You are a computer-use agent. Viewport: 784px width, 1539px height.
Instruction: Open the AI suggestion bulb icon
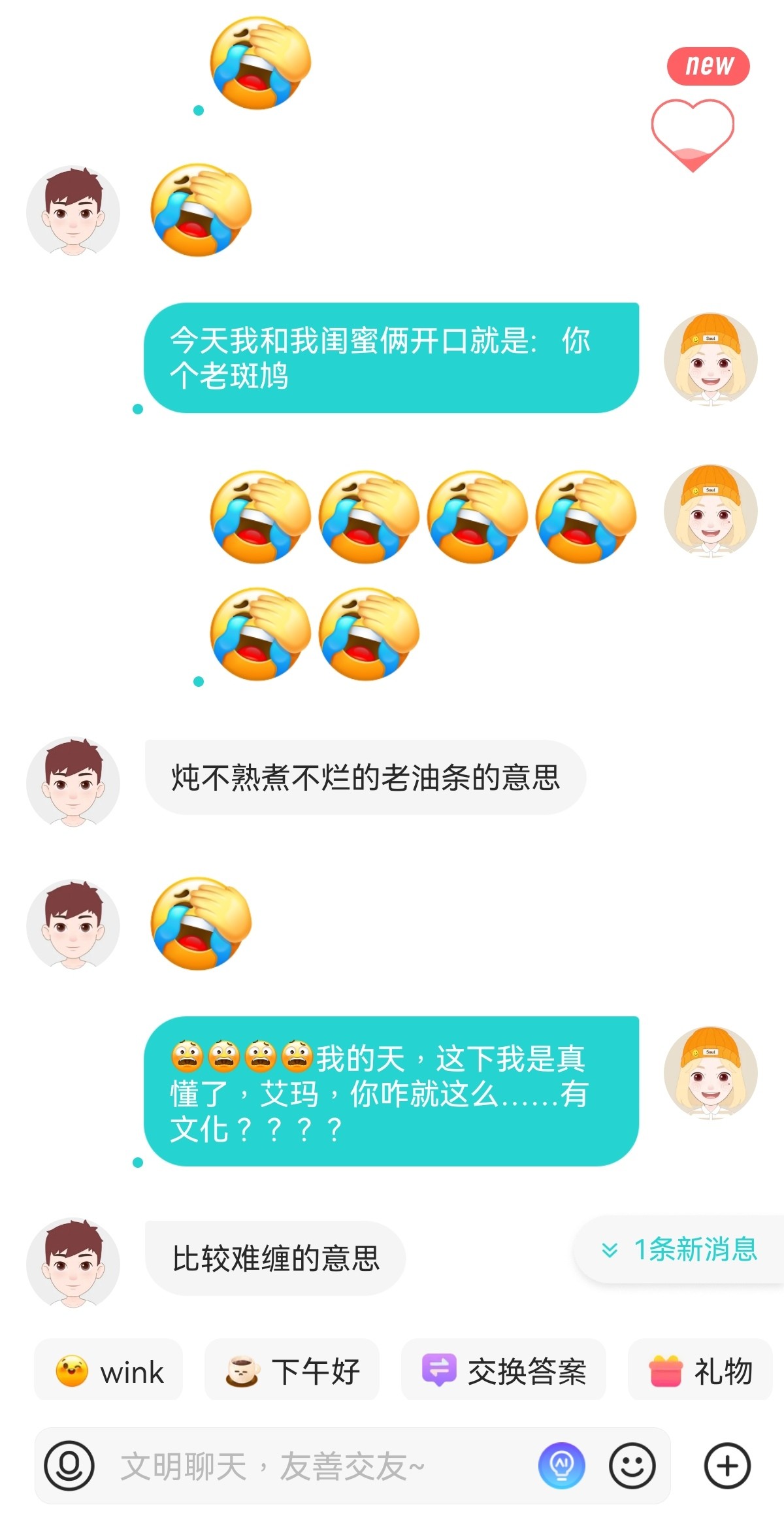click(x=561, y=1465)
